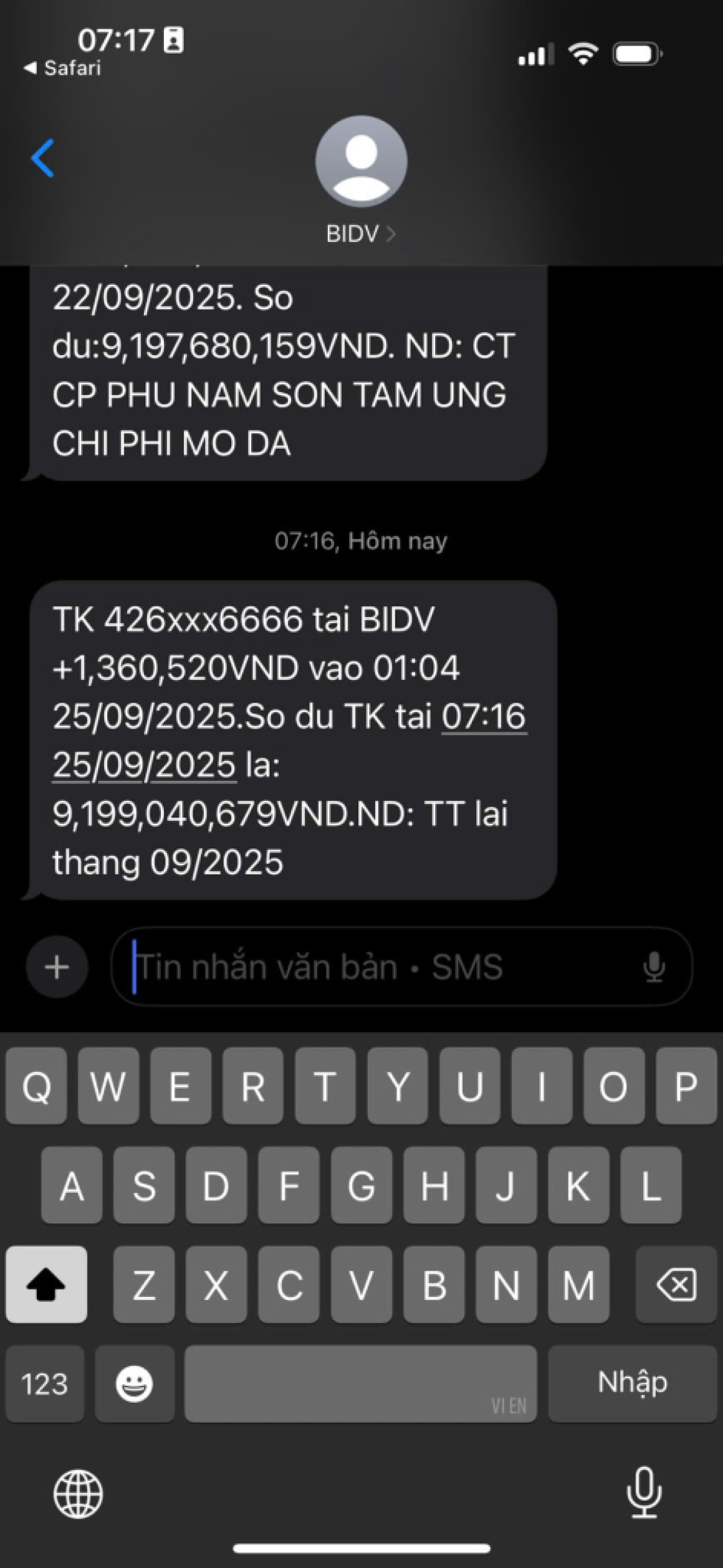Tap the Nhập return key
This screenshot has height=1568, width=723.
click(632, 1384)
